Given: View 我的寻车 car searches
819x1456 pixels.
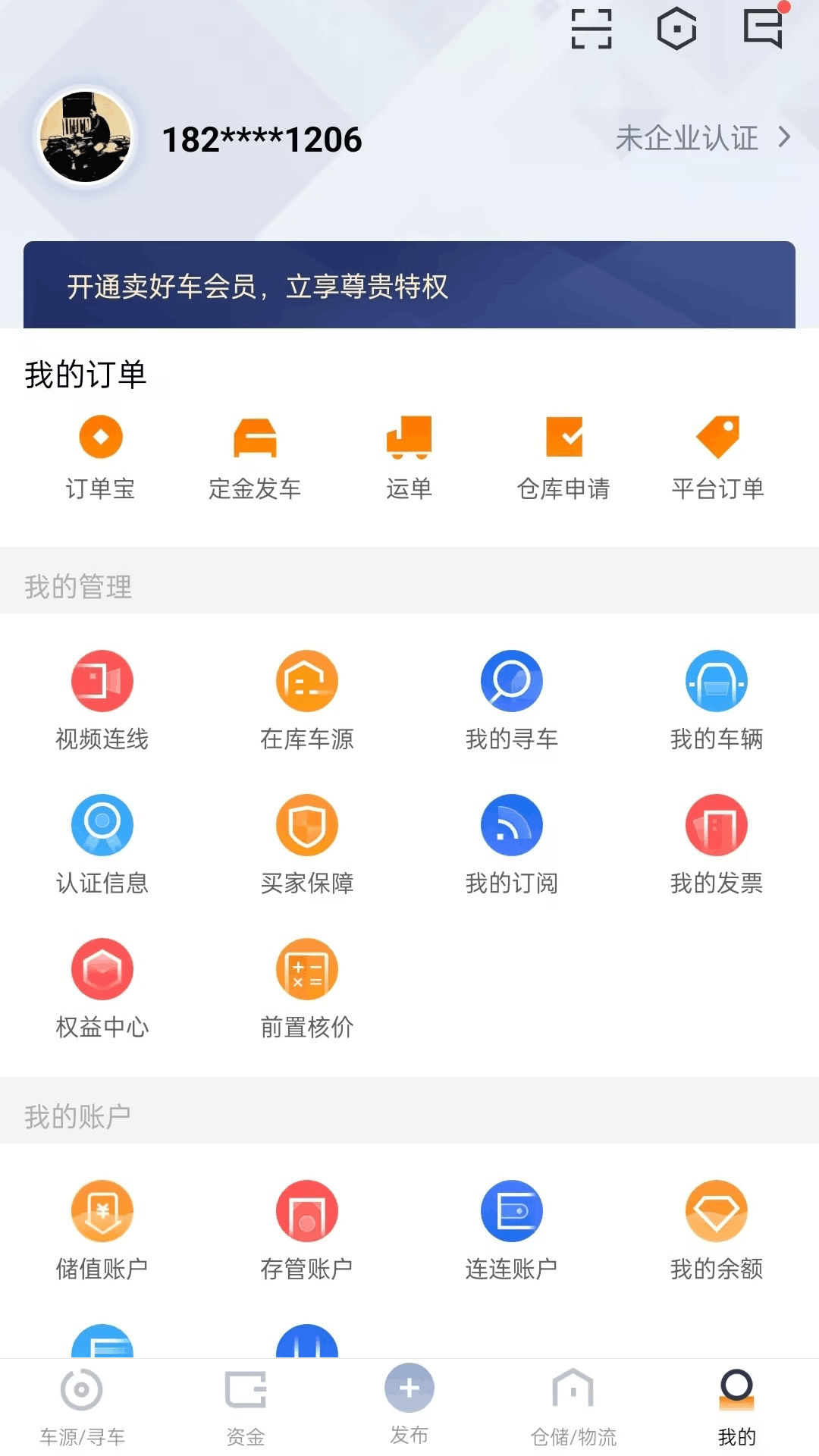Looking at the screenshot, I should point(512,699).
